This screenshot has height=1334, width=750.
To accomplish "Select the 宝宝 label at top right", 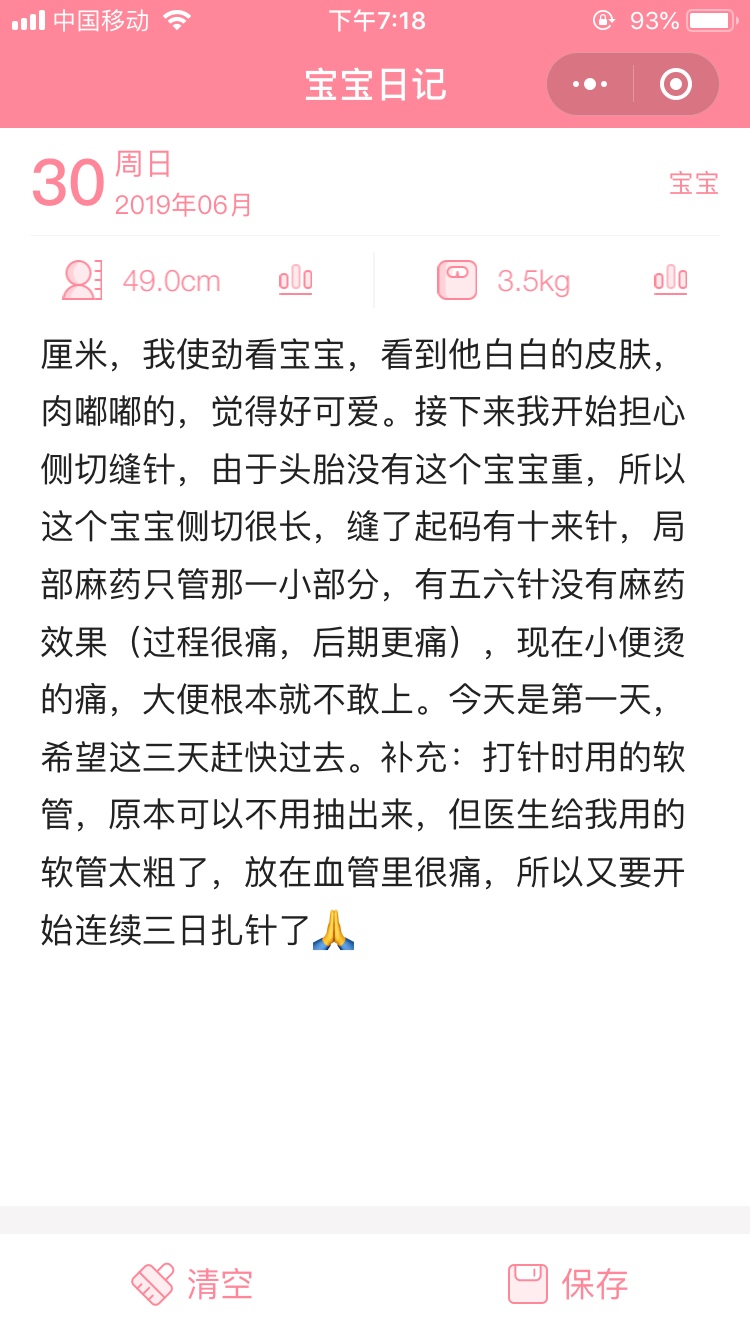I will tap(694, 183).
